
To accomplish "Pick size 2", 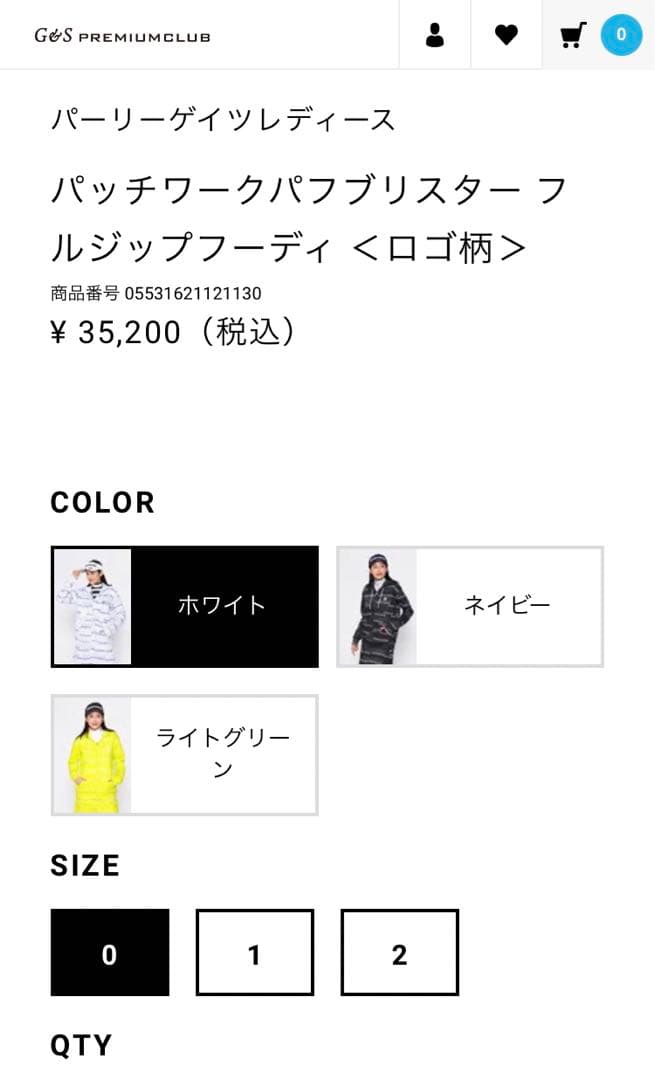I will tap(400, 952).
